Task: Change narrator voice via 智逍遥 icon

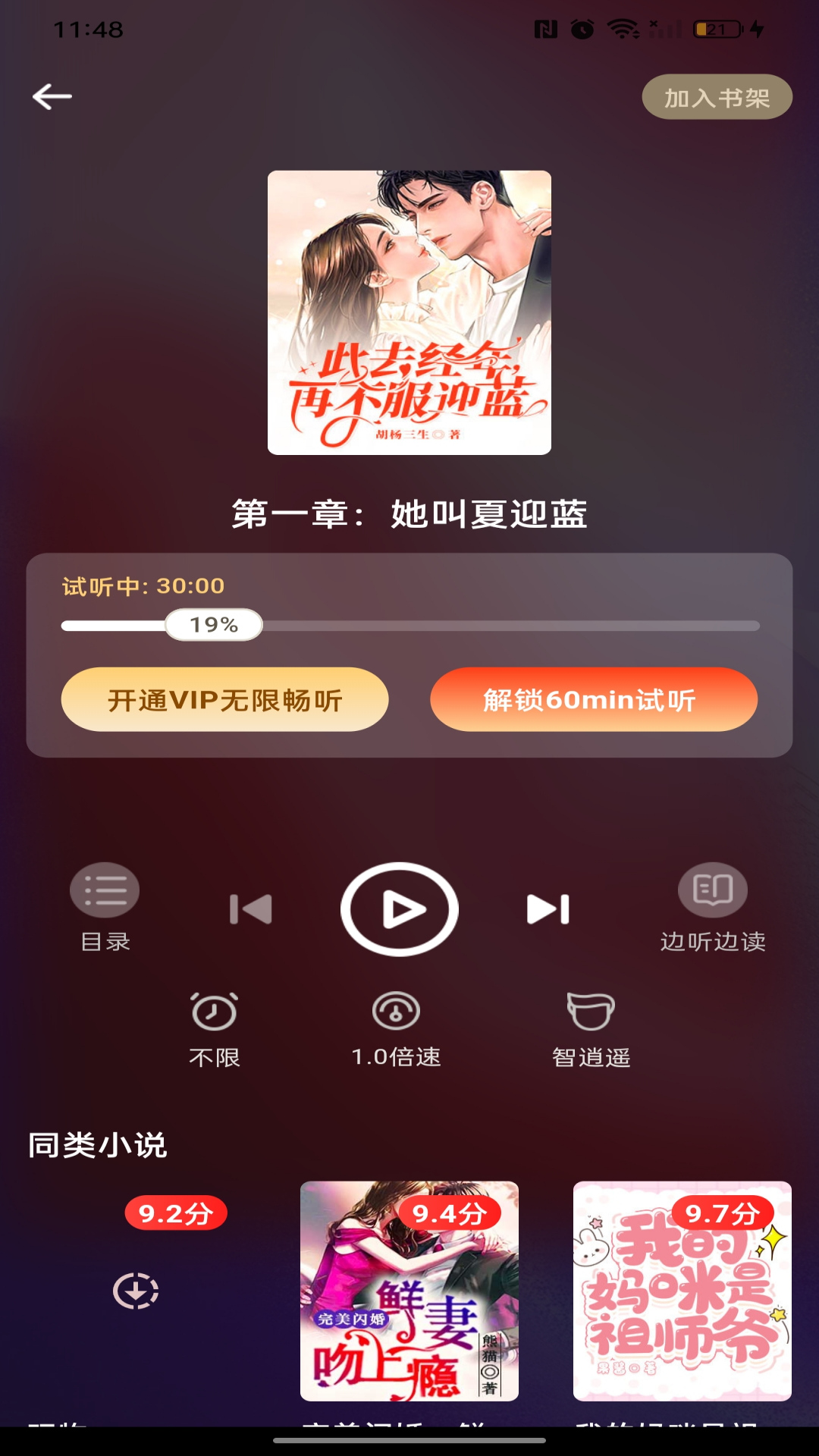Action: click(592, 1012)
